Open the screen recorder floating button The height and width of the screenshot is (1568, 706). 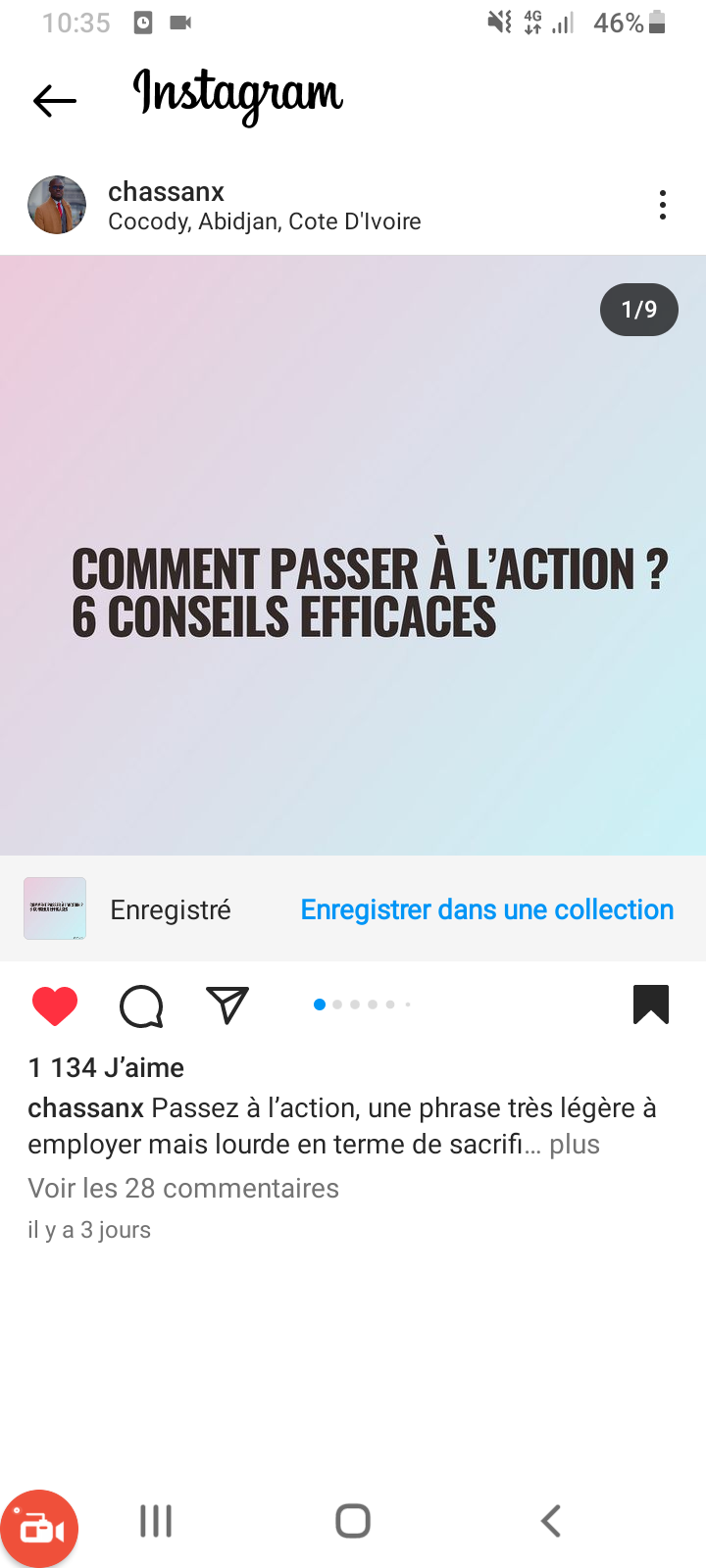[x=39, y=1528]
